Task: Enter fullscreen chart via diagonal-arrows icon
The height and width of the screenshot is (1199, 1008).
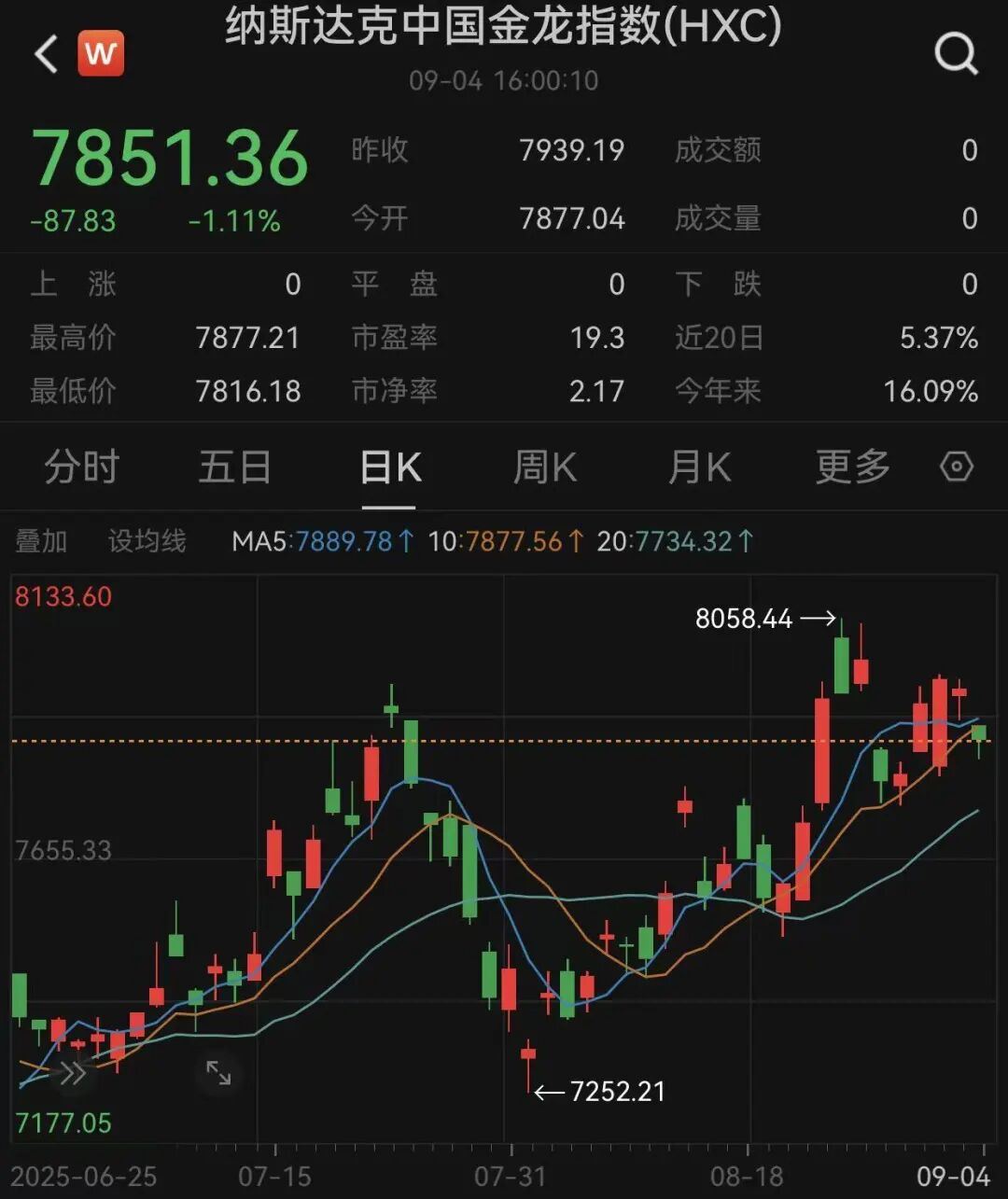Action: point(219,1073)
